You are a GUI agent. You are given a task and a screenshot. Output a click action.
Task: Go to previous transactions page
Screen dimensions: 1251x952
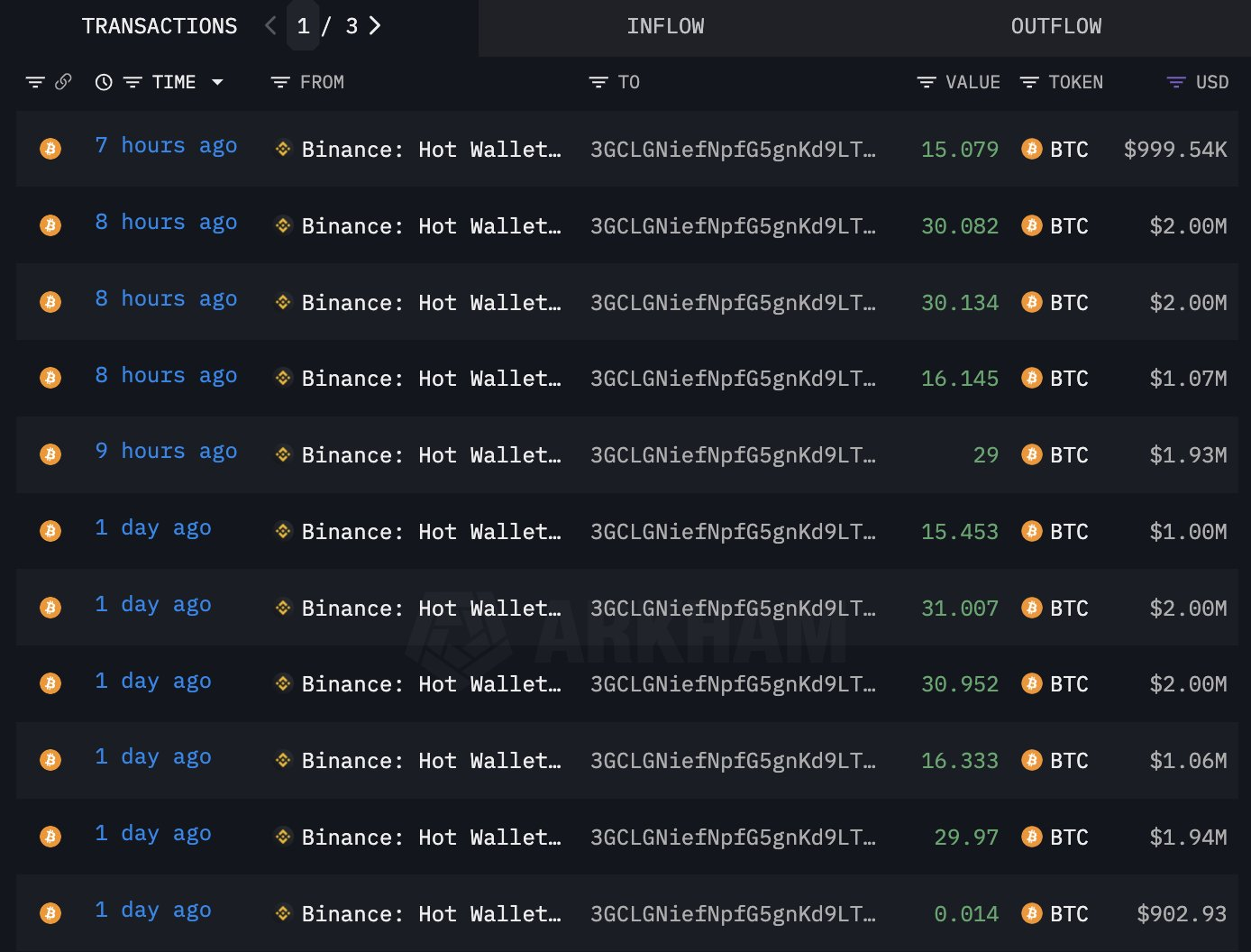pyautogui.click(x=270, y=26)
